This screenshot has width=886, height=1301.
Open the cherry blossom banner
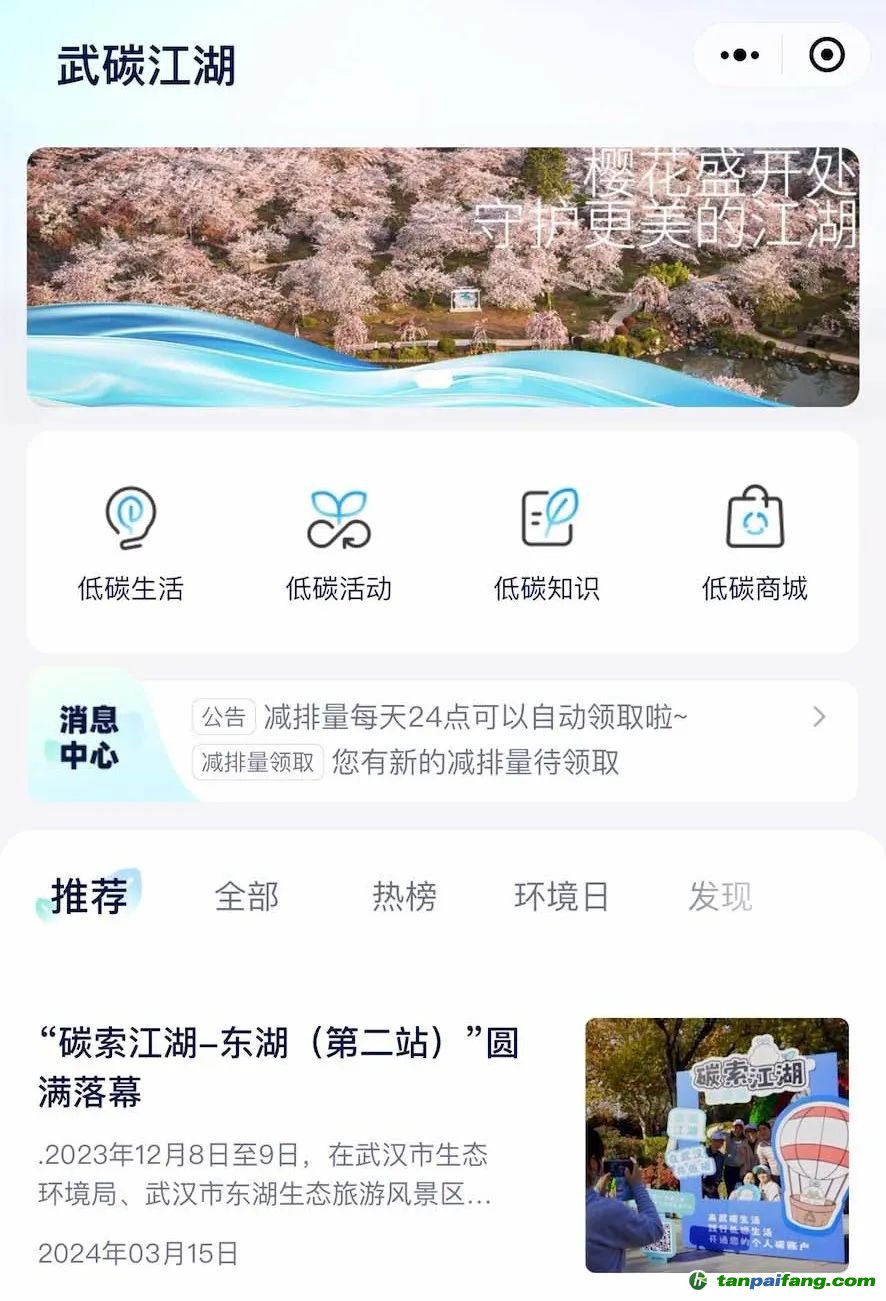pos(442,277)
